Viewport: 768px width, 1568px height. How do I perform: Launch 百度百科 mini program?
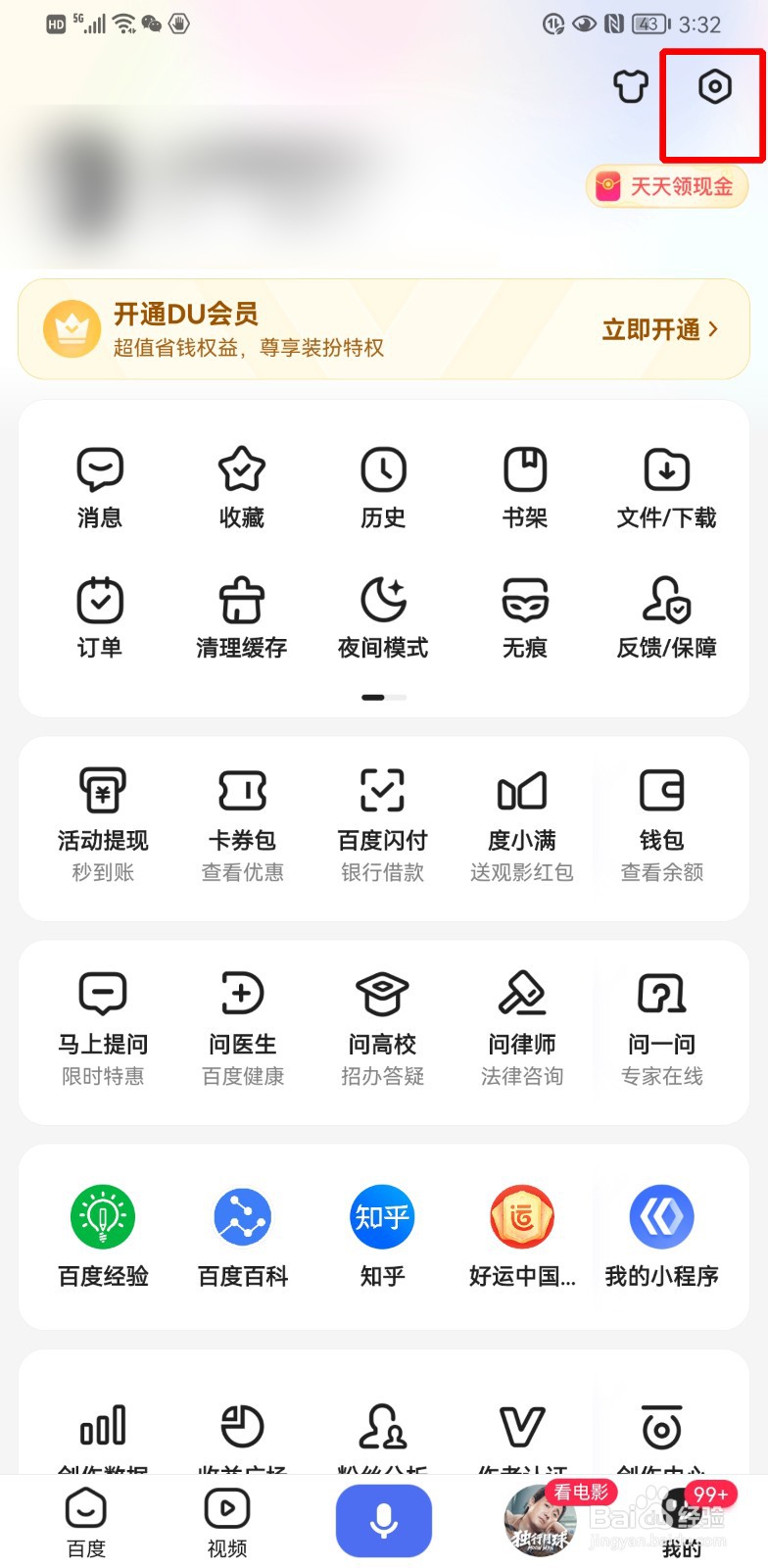click(242, 1235)
